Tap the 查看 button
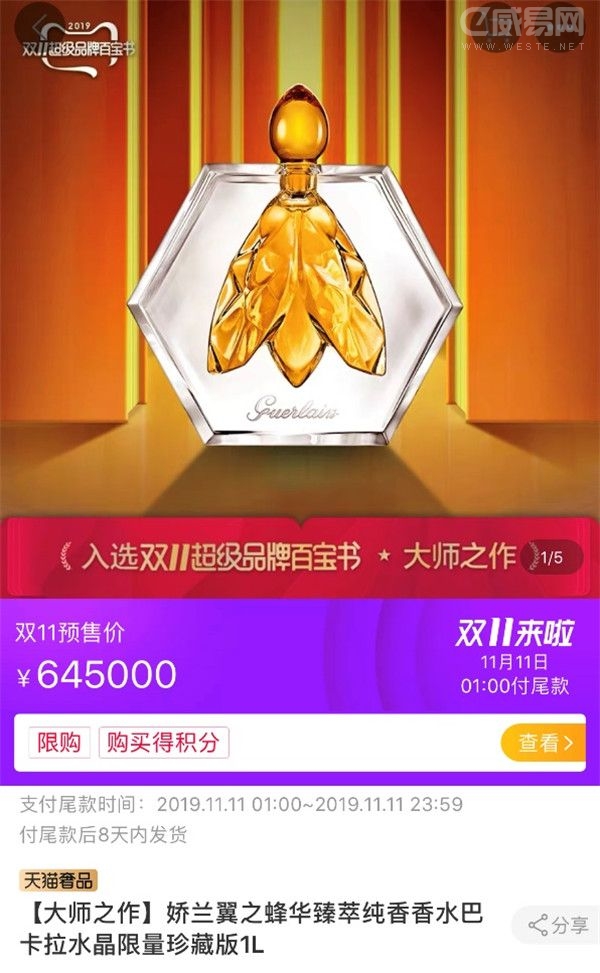 click(x=545, y=743)
